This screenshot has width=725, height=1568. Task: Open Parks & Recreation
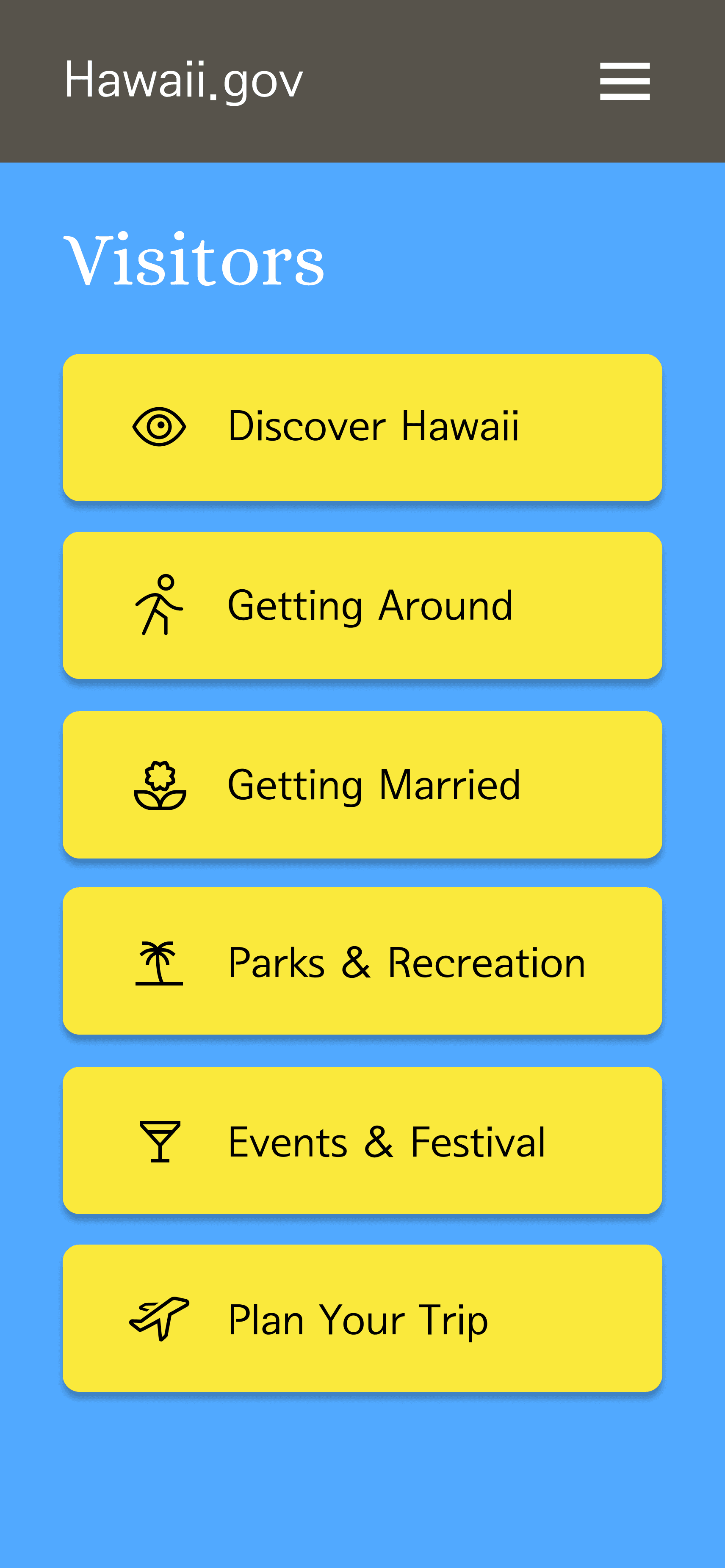[362, 961]
